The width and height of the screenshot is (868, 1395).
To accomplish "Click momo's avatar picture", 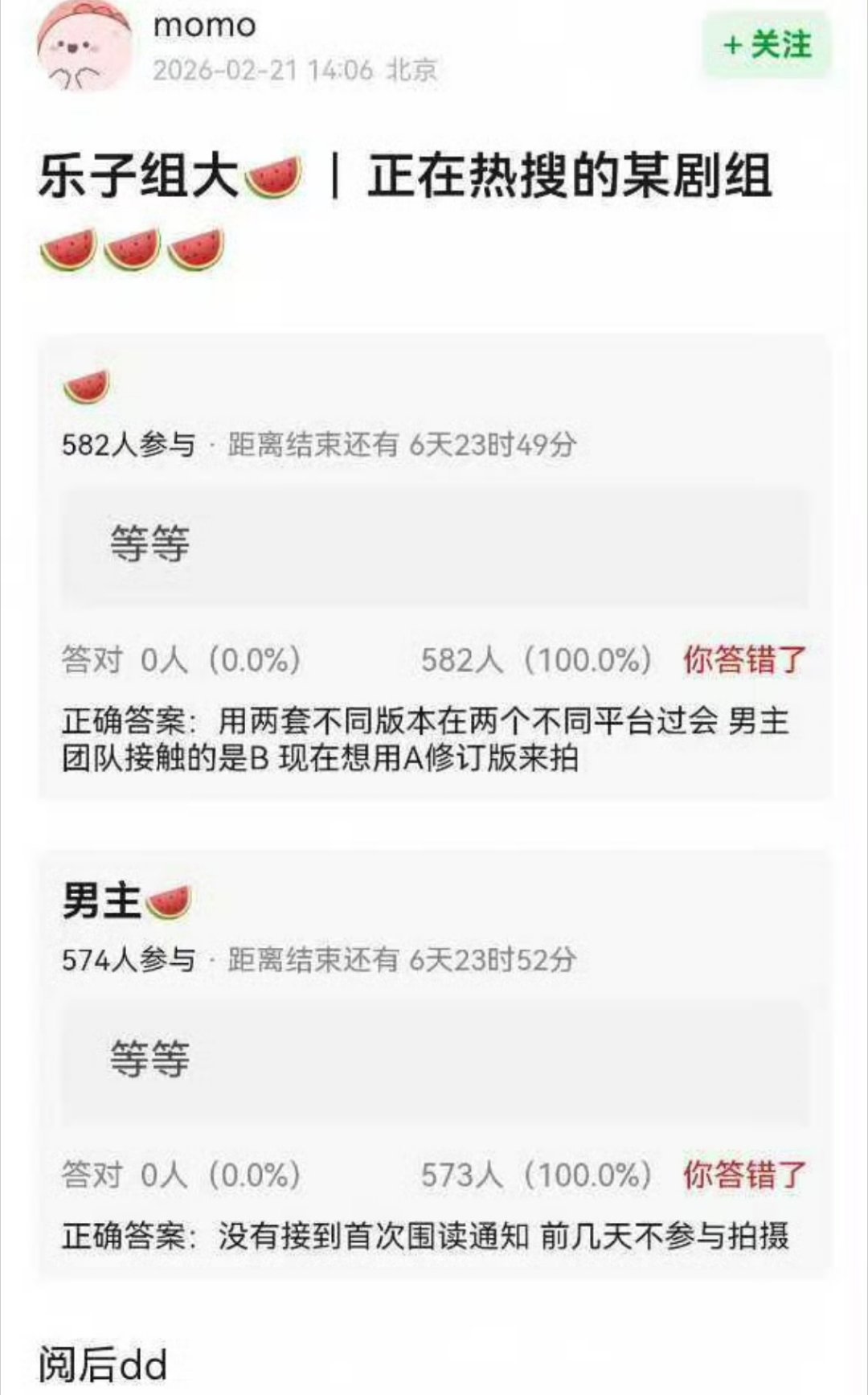I will pyautogui.click(x=84, y=48).
